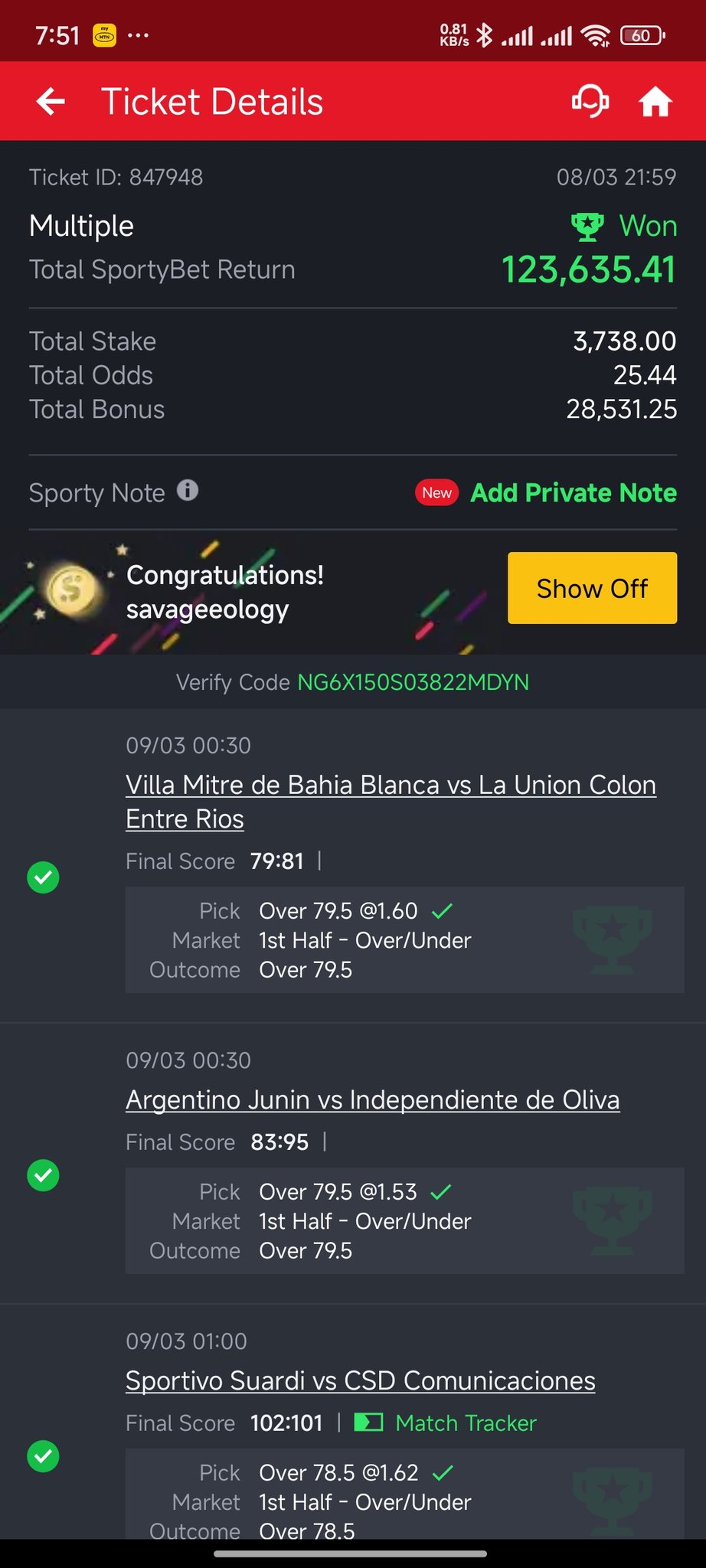Open Villa Mitre de Bahia Blanca match
Viewport: 706px width, 1568px height.
click(x=391, y=801)
